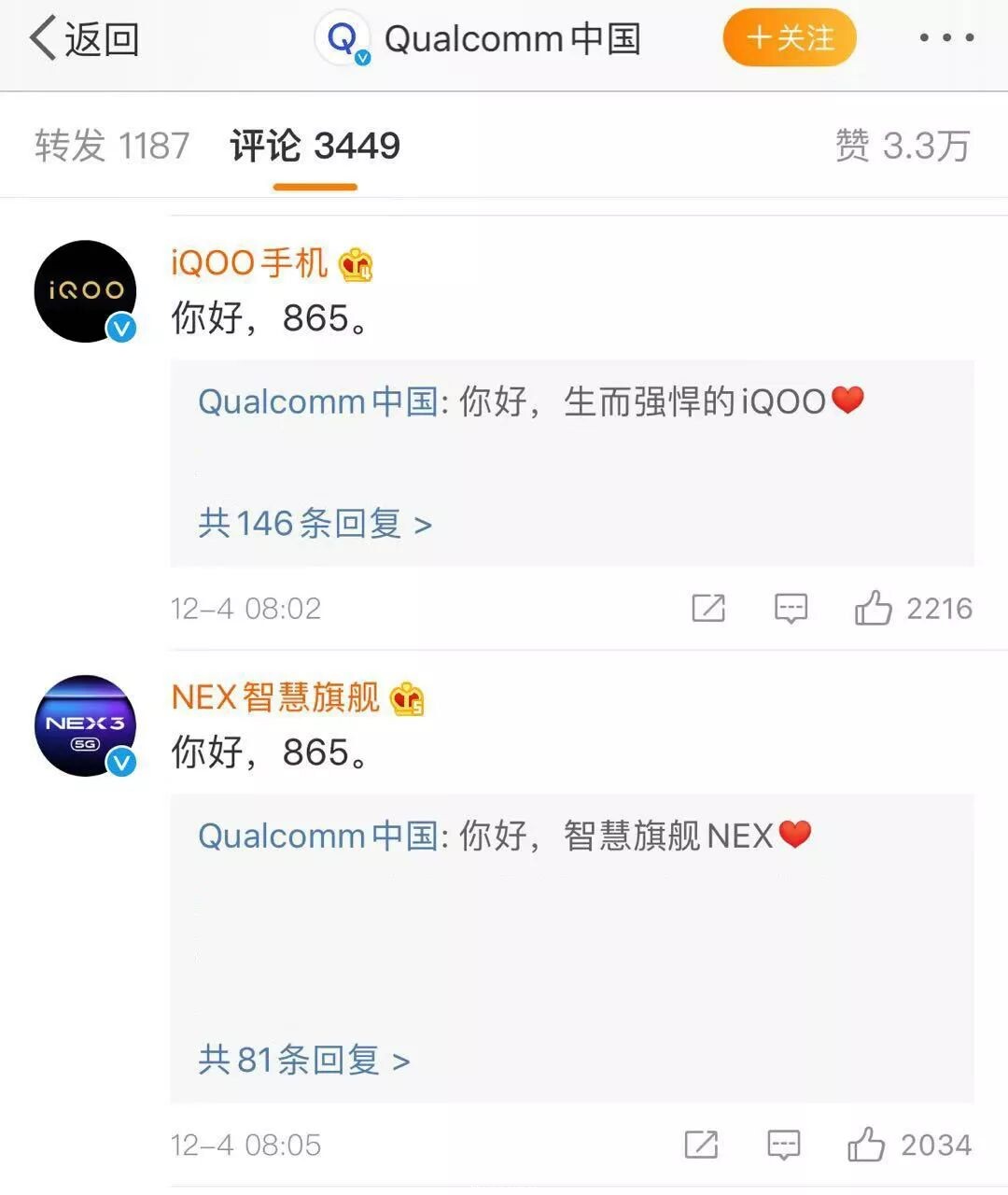Switch to the 赞 3.3万 tab
Viewport: 1008px width, 1195px height.
point(903,146)
